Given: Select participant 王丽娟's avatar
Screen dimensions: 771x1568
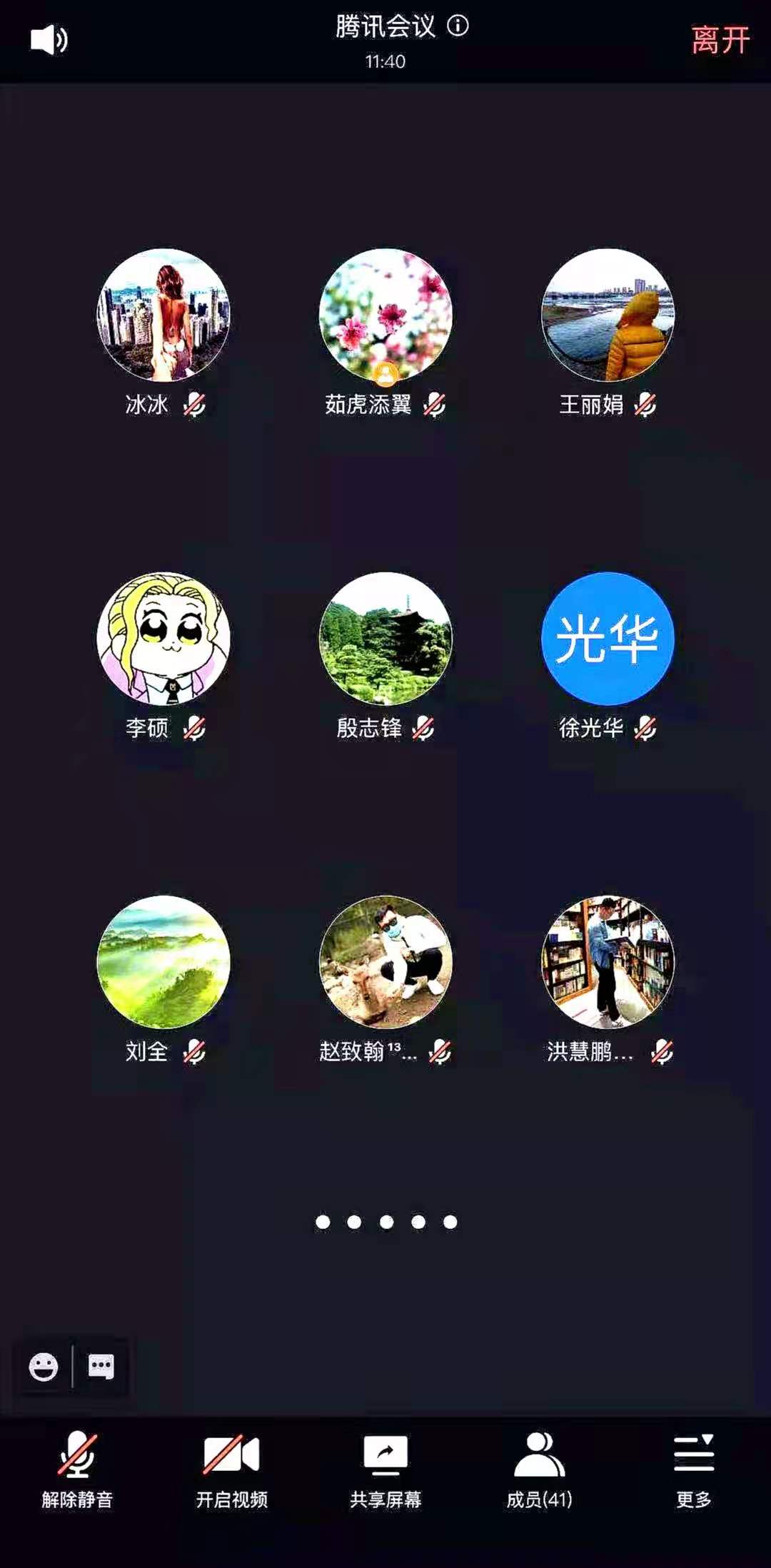Looking at the screenshot, I should pos(608,315).
